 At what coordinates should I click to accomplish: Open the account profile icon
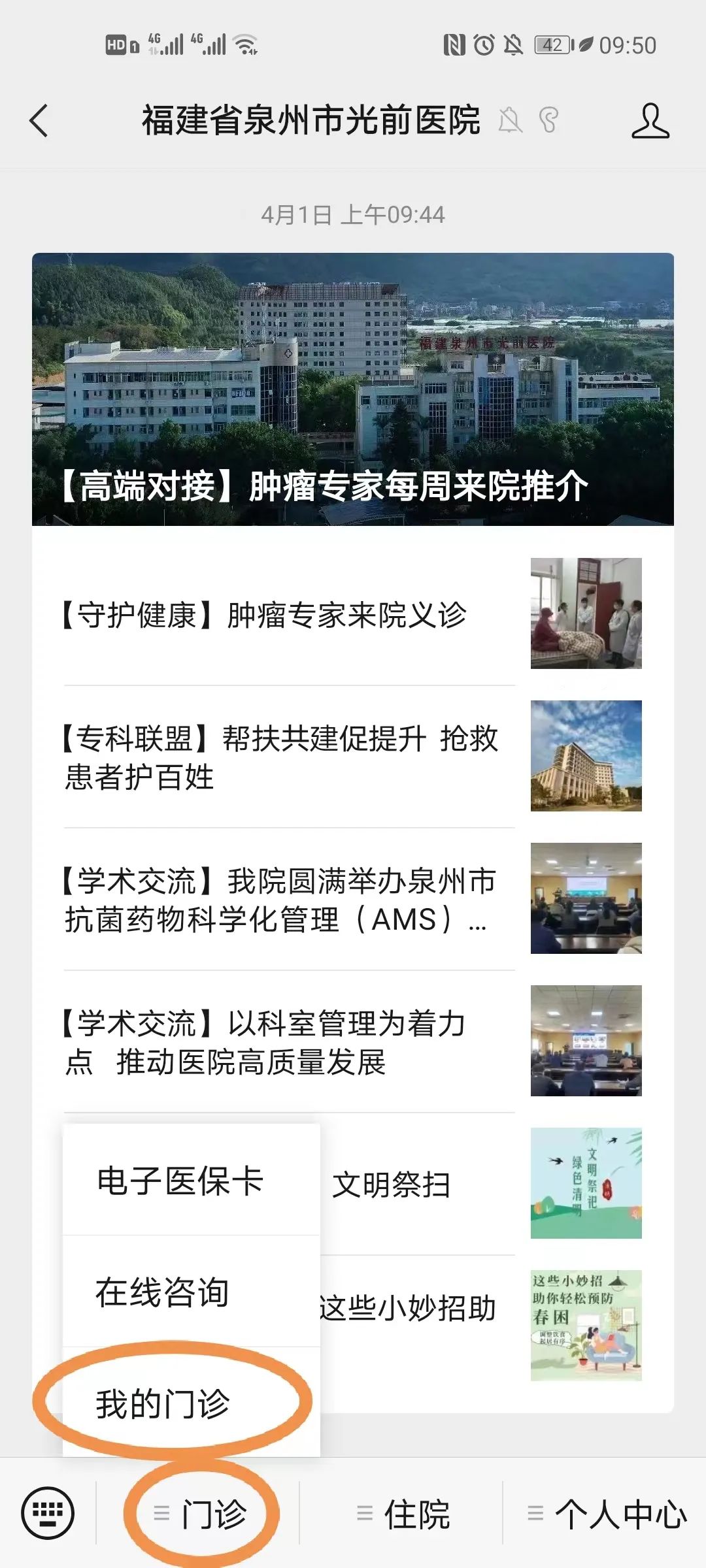650,121
